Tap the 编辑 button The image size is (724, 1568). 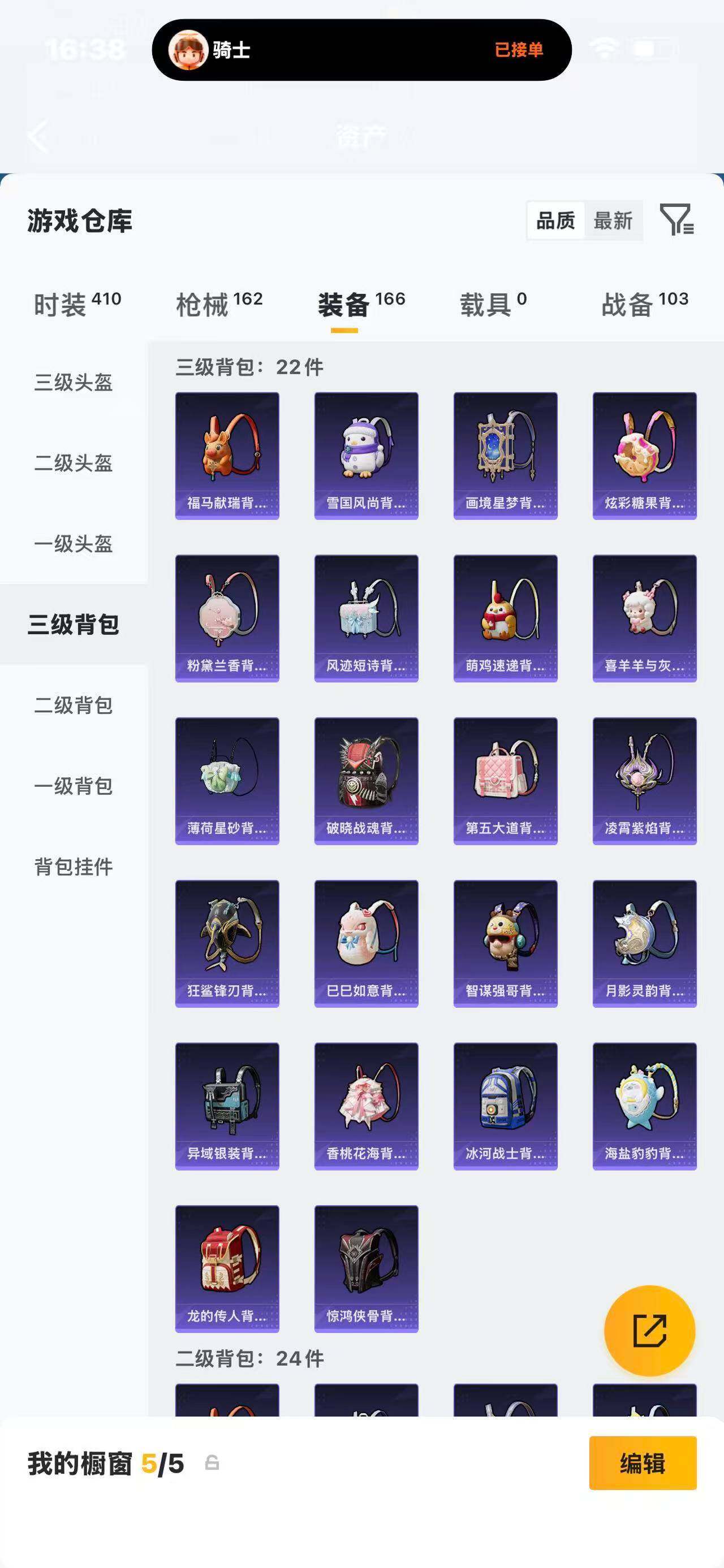coord(643,1463)
